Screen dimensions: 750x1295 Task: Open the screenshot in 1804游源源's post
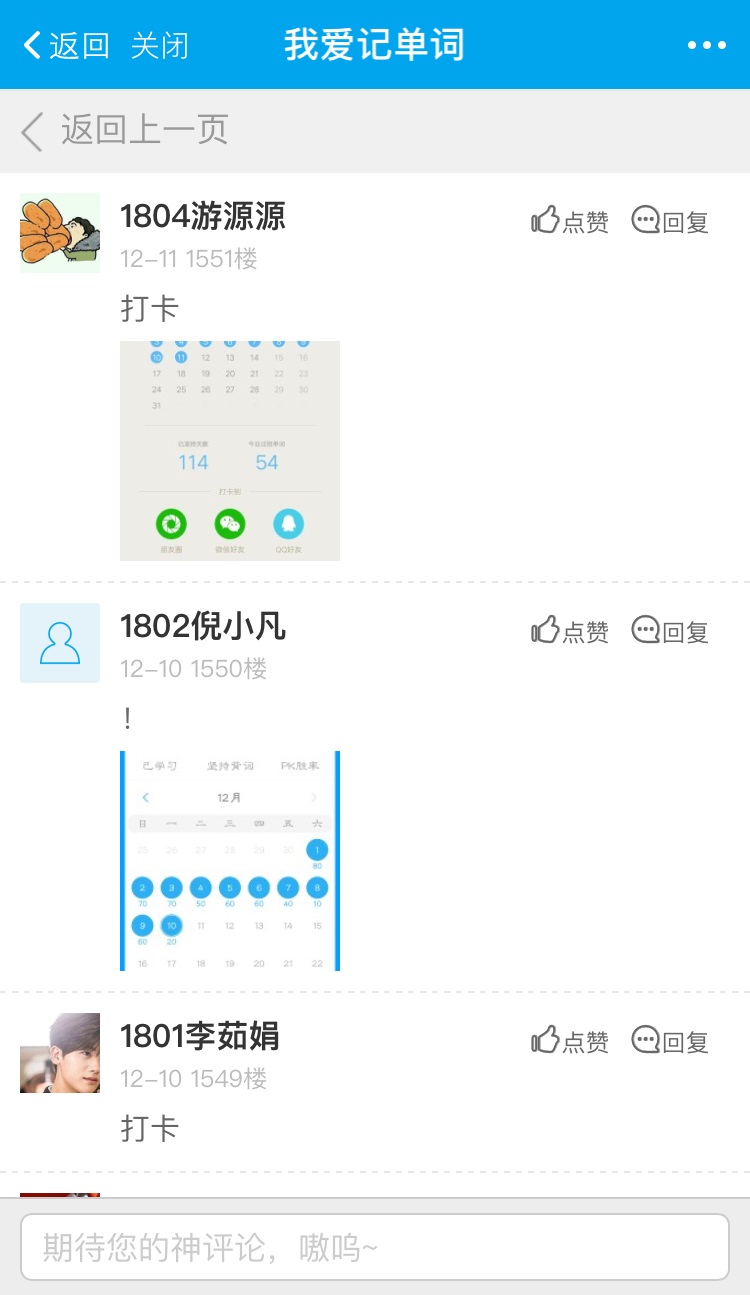pos(230,451)
